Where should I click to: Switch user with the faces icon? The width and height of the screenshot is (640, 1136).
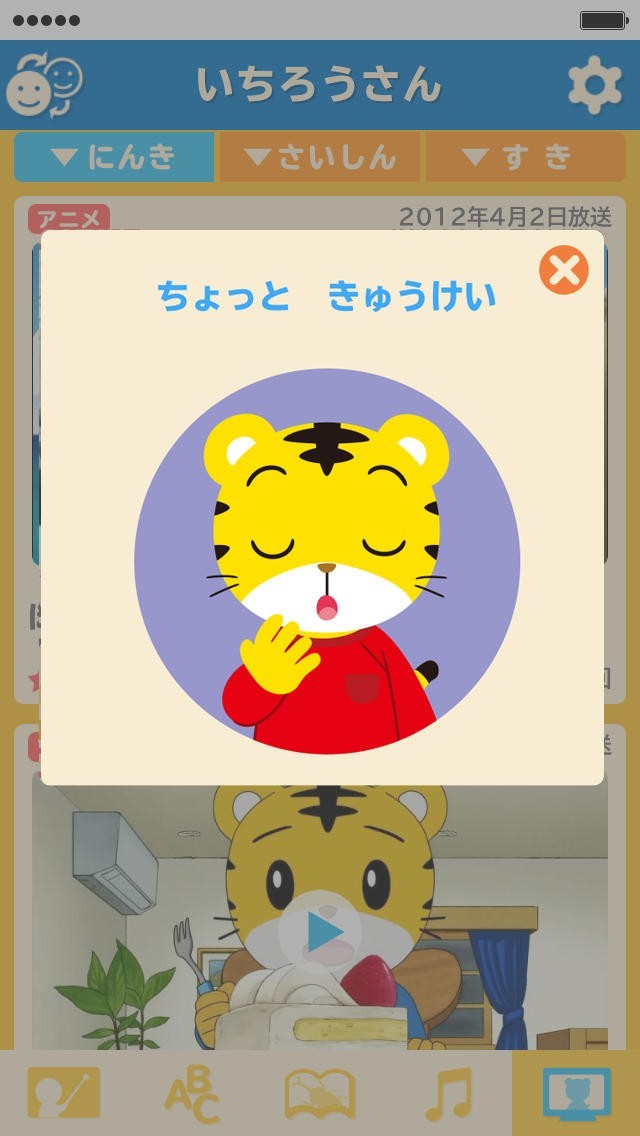click(x=44, y=85)
